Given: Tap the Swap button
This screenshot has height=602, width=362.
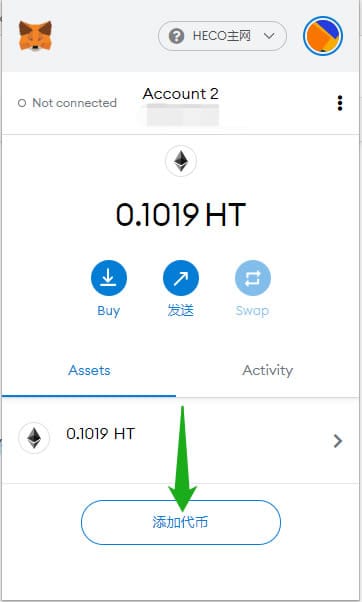Looking at the screenshot, I should coord(253,288).
